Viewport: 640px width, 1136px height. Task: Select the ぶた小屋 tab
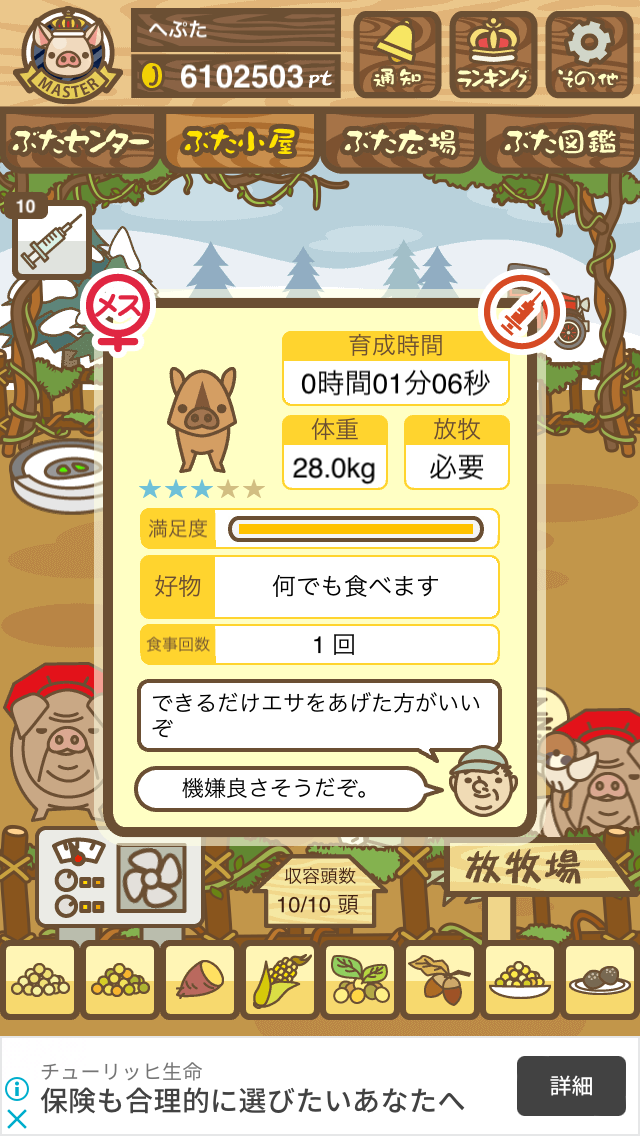click(x=240, y=142)
